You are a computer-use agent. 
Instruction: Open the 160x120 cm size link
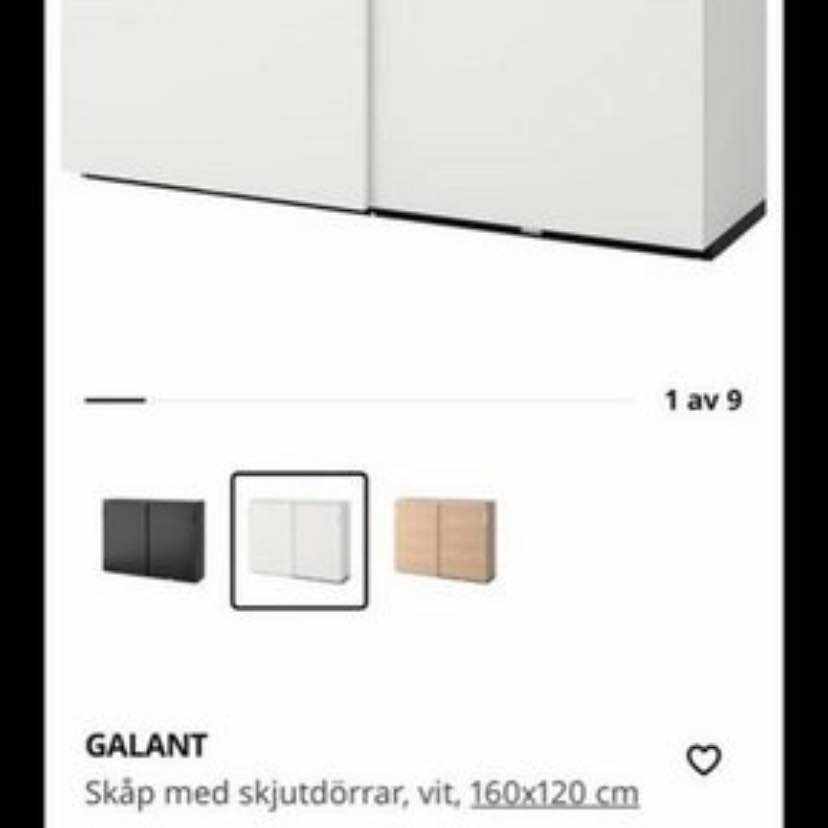pos(554,794)
